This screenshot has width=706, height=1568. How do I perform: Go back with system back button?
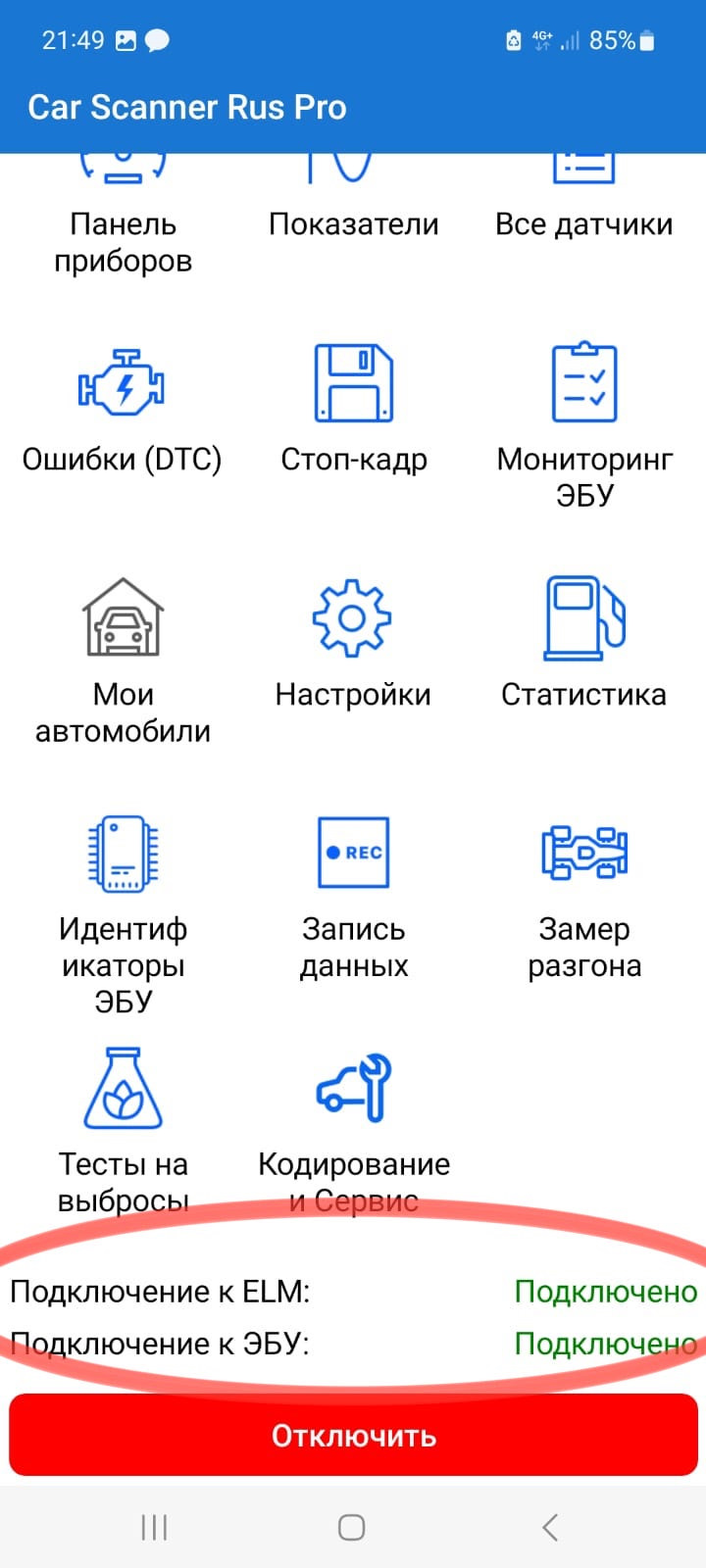550,1527
